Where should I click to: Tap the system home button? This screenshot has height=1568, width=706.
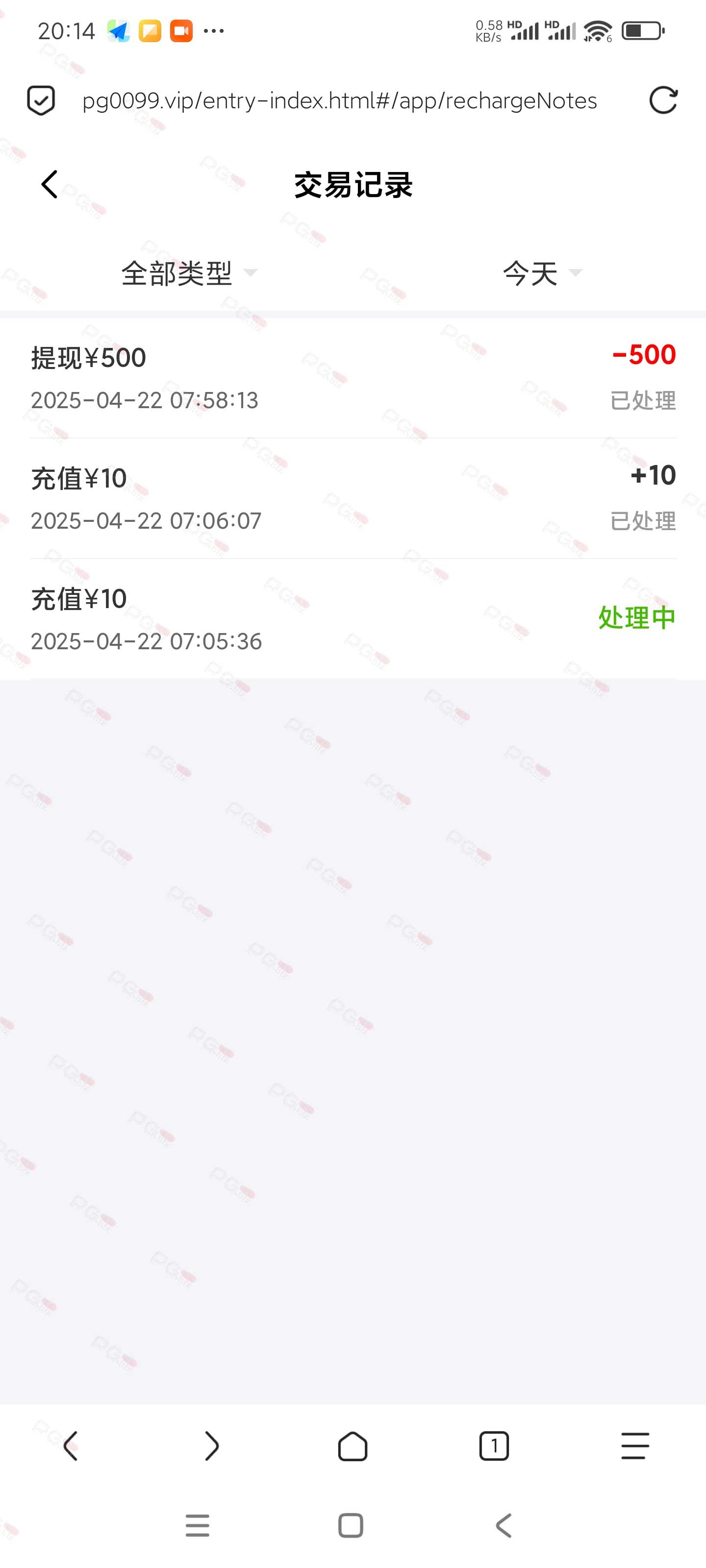click(351, 1526)
